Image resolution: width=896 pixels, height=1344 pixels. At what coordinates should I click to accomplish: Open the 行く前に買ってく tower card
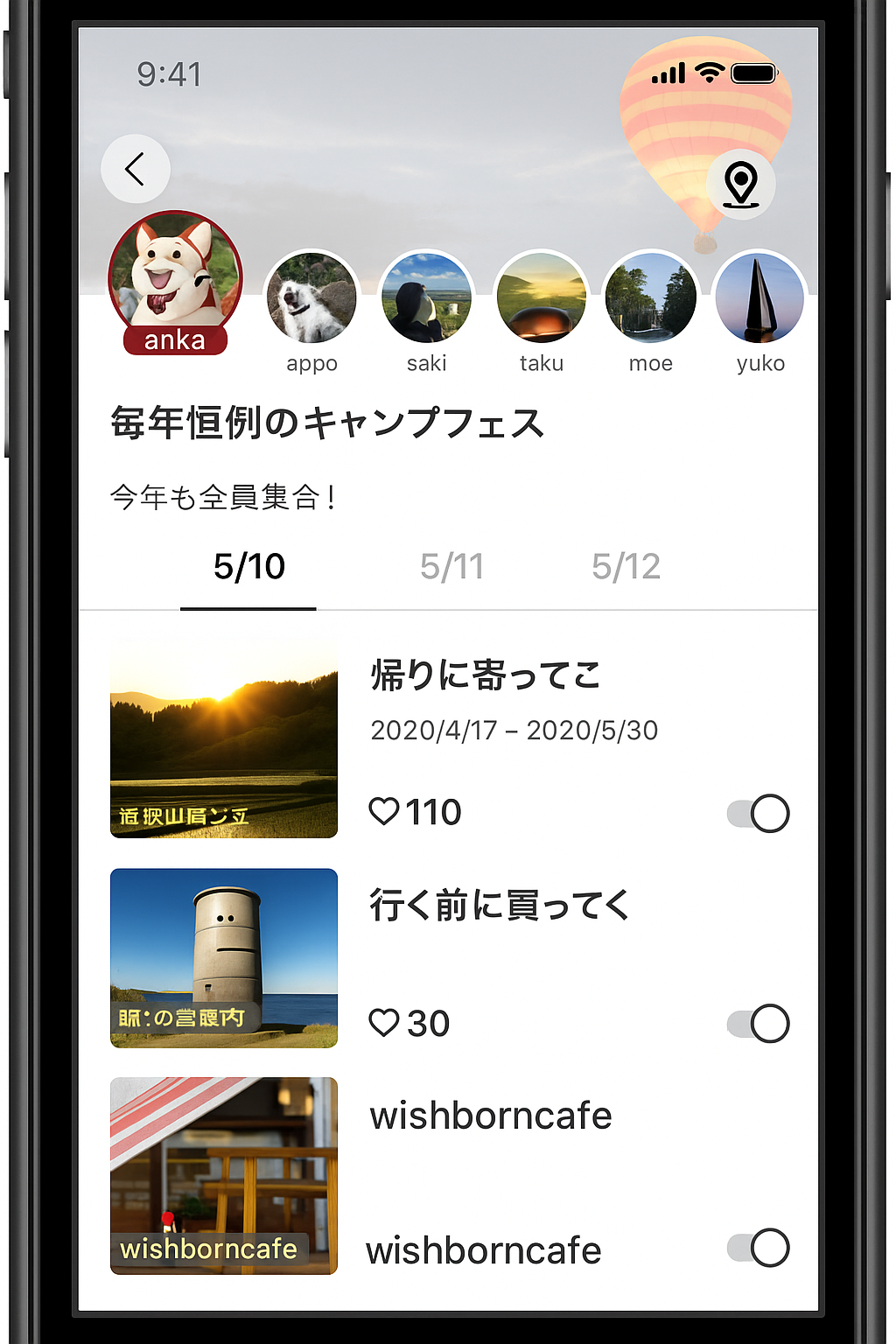pyautogui.click(x=224, y=957)
